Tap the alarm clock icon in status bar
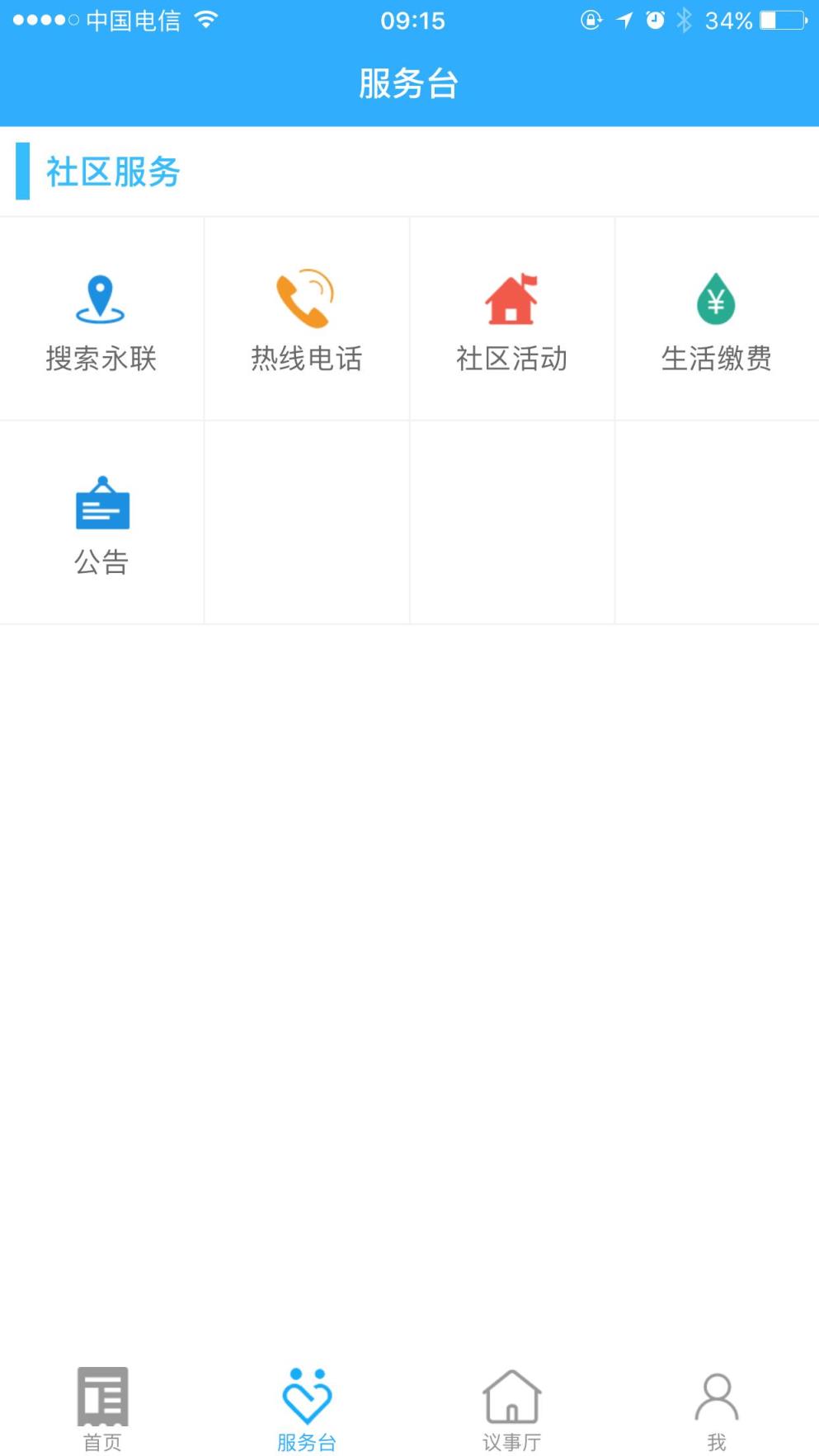Viewport: 819px width, 1456px height. pyautogui.click(x=653, y=21)
